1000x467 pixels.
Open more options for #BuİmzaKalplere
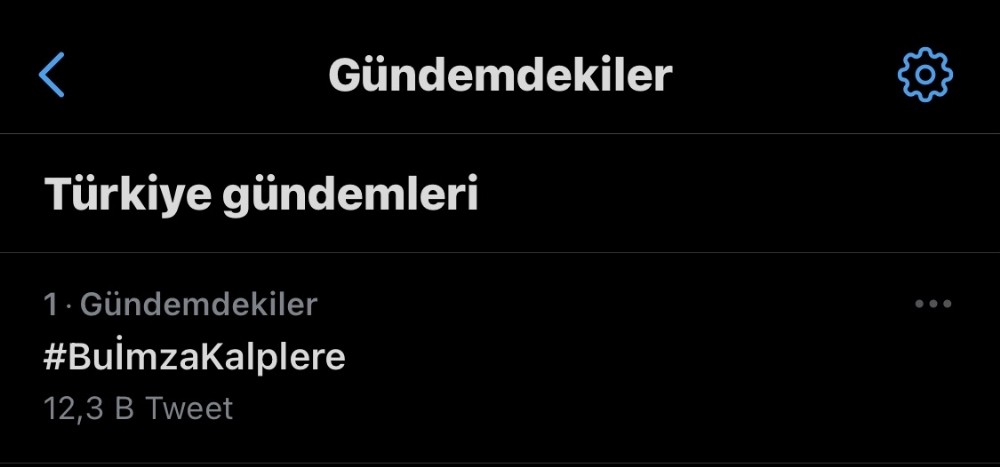(933, 304)
